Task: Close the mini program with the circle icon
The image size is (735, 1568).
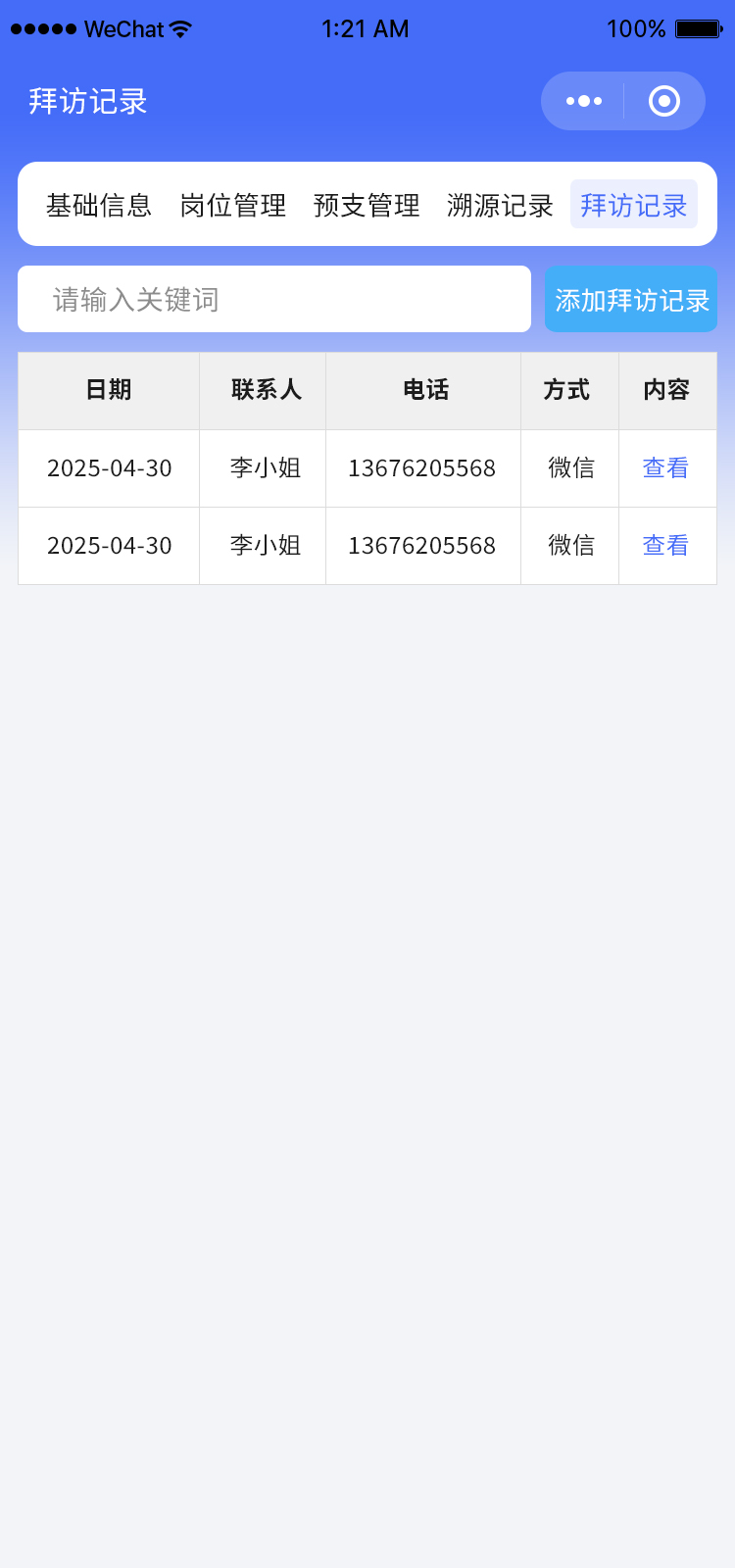Action: pyautogui.click(x=664, y=101)
